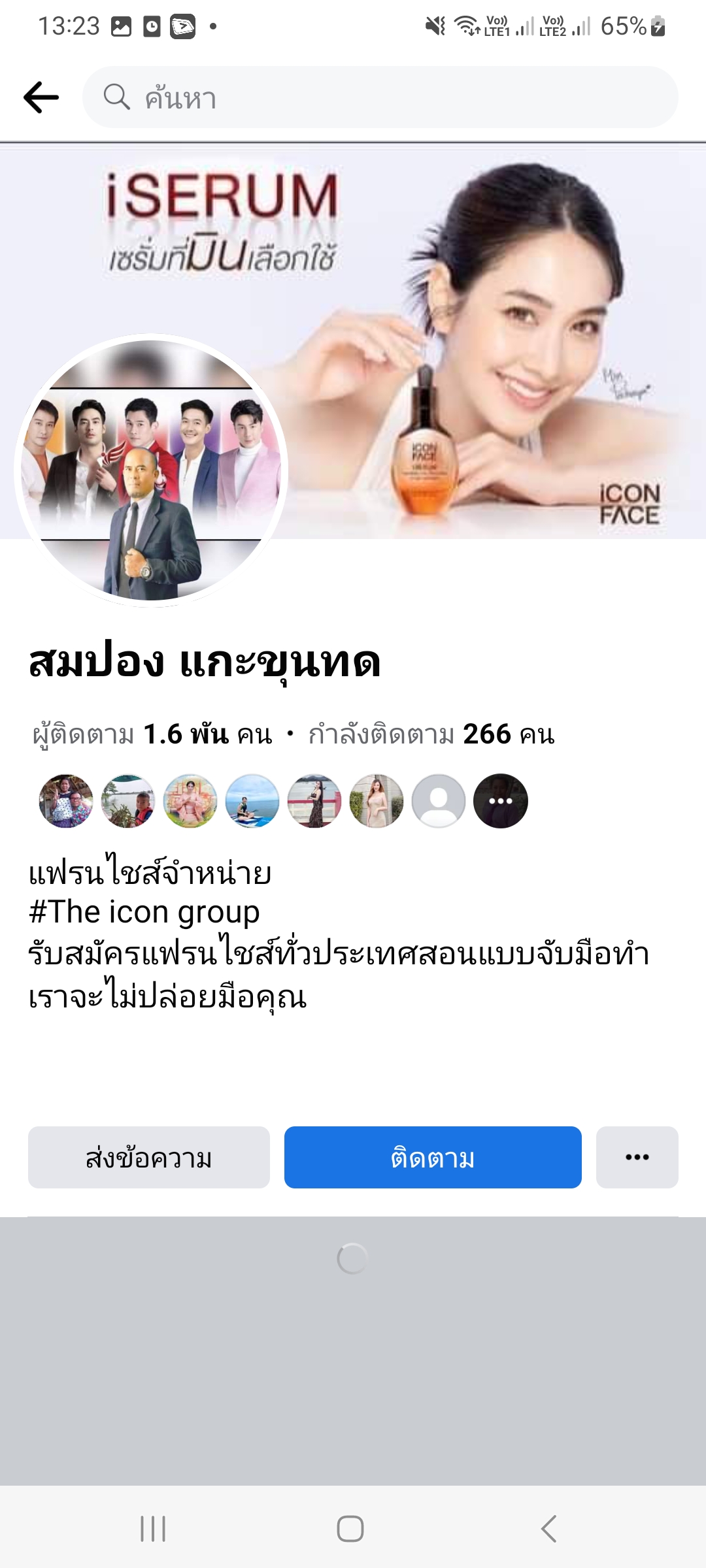Go to the system home screen
This screenshot has width=706, height=1568.
350,1529
